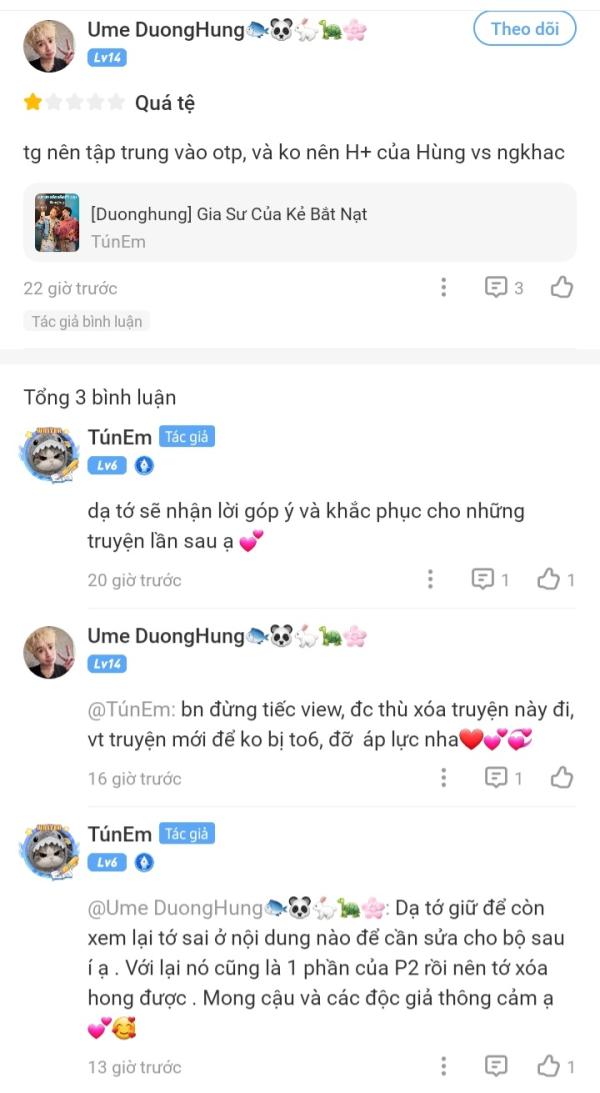
Task: Open overflow menu on the 13 giờ trước comment
Action: point(443,1066)
